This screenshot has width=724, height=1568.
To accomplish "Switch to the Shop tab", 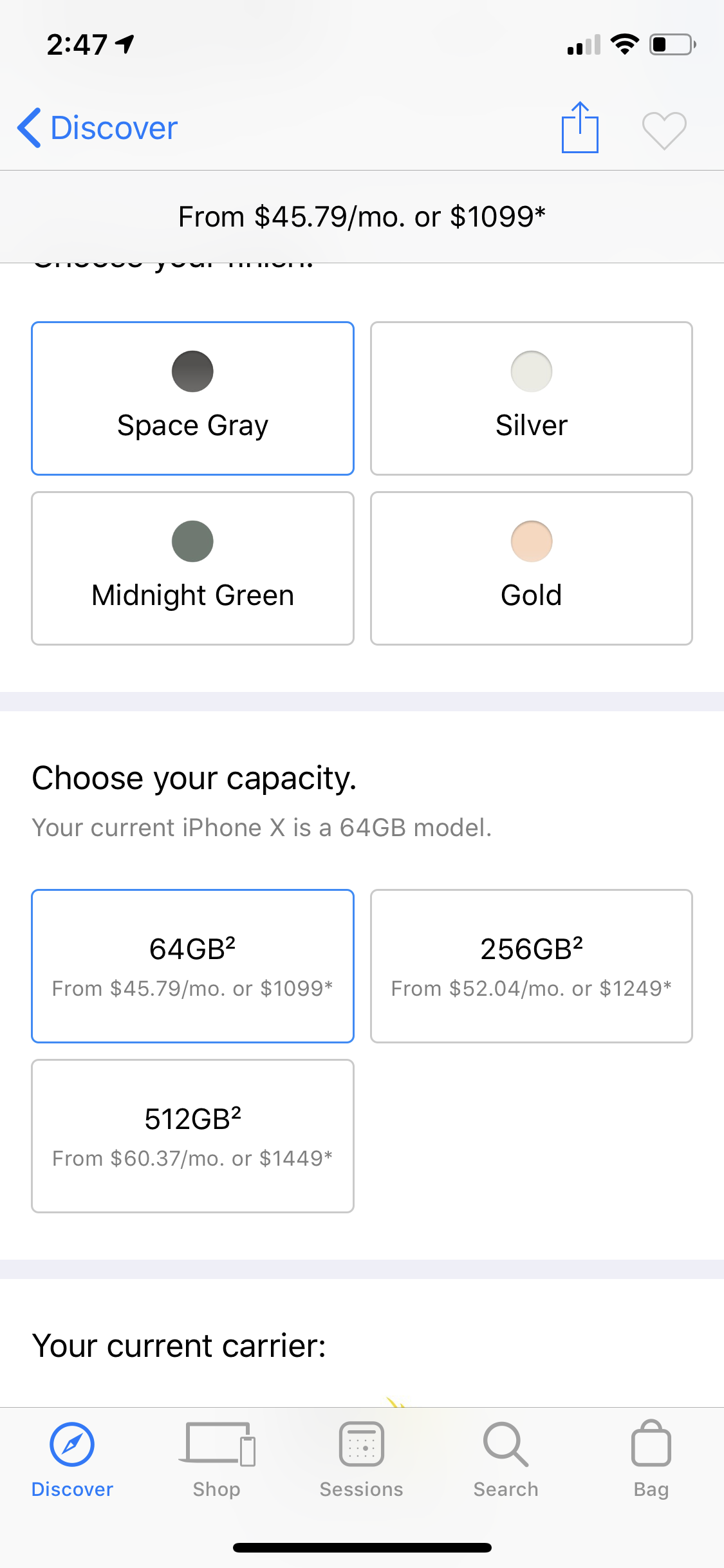I will pyautogui.click(x=217, y=1460).
